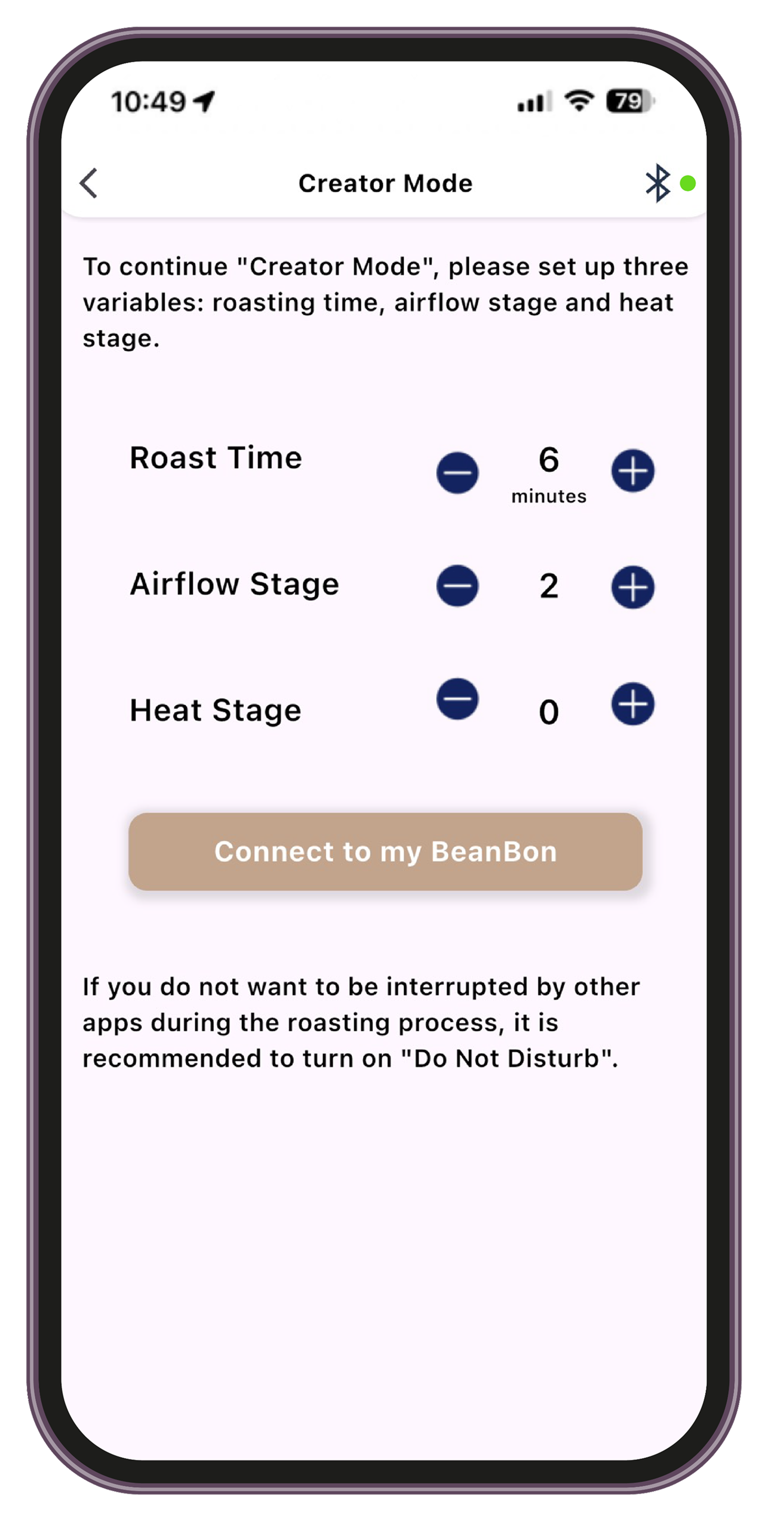Select Connect to my BeanBon
The height and width of the screenshot is (1518, 784).
pos(385,851)
